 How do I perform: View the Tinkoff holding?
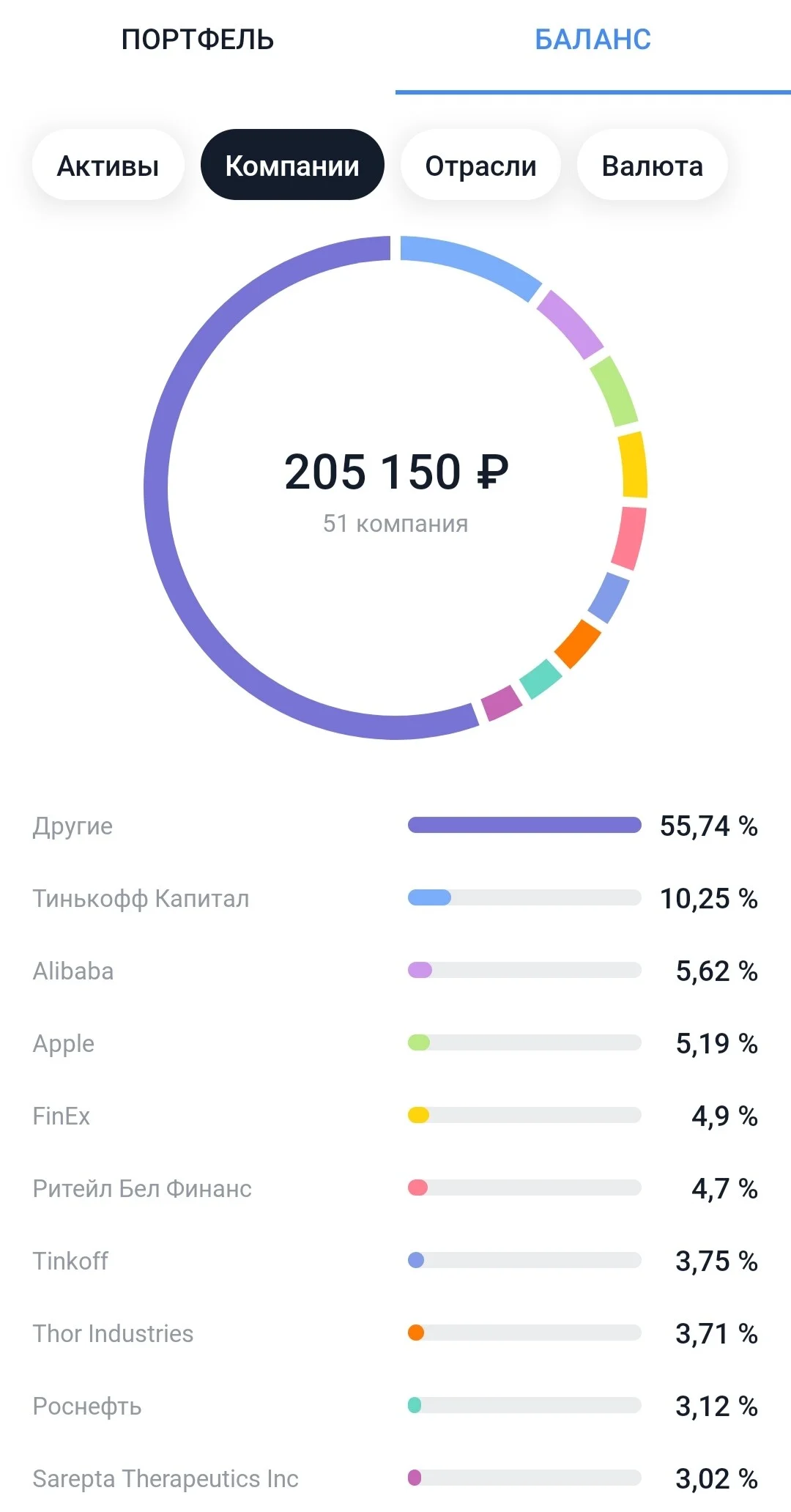[x=395, y=1261]
